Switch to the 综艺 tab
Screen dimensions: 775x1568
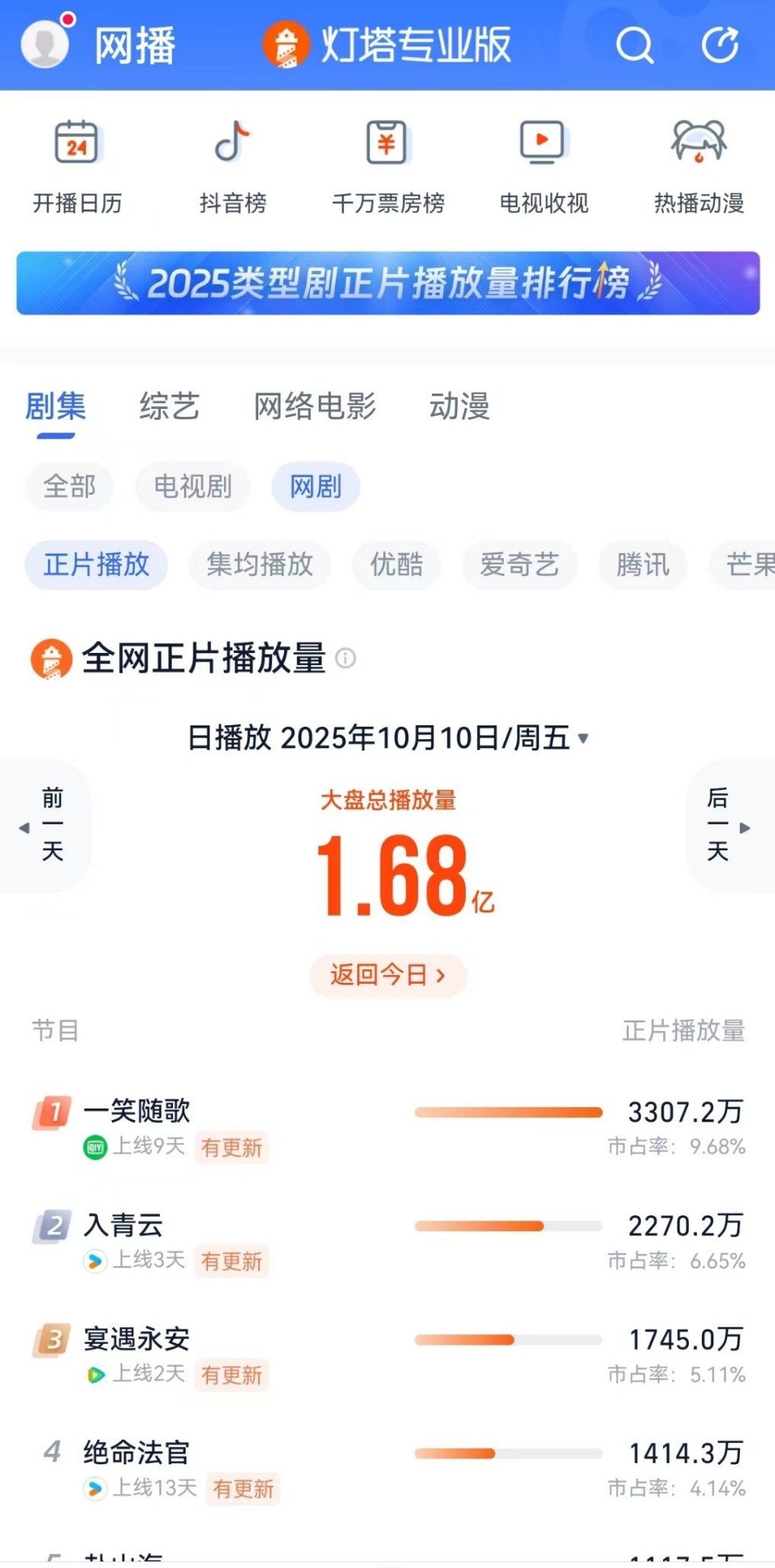point(169,406)
